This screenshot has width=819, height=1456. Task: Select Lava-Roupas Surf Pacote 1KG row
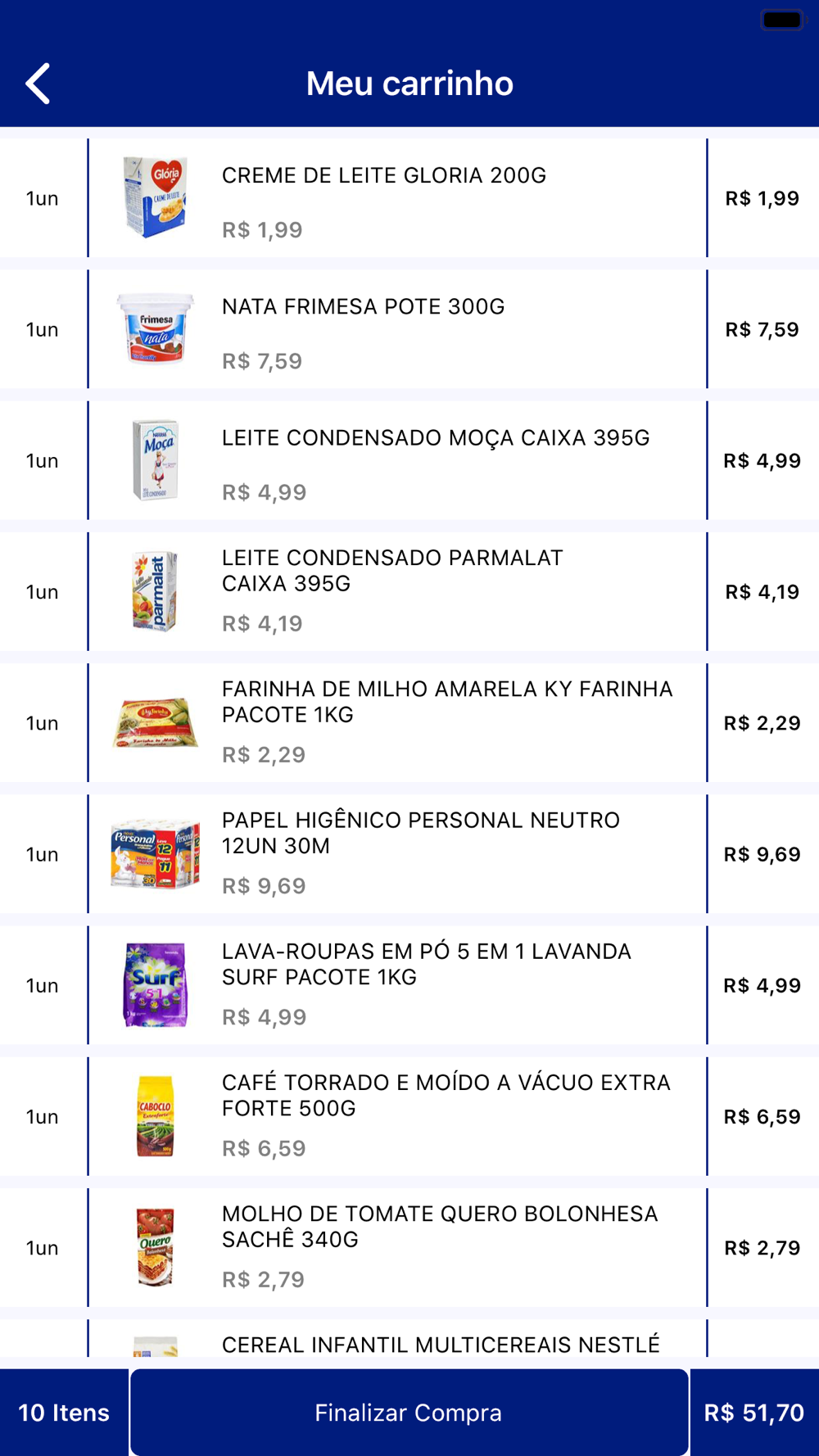coord(409,985)
